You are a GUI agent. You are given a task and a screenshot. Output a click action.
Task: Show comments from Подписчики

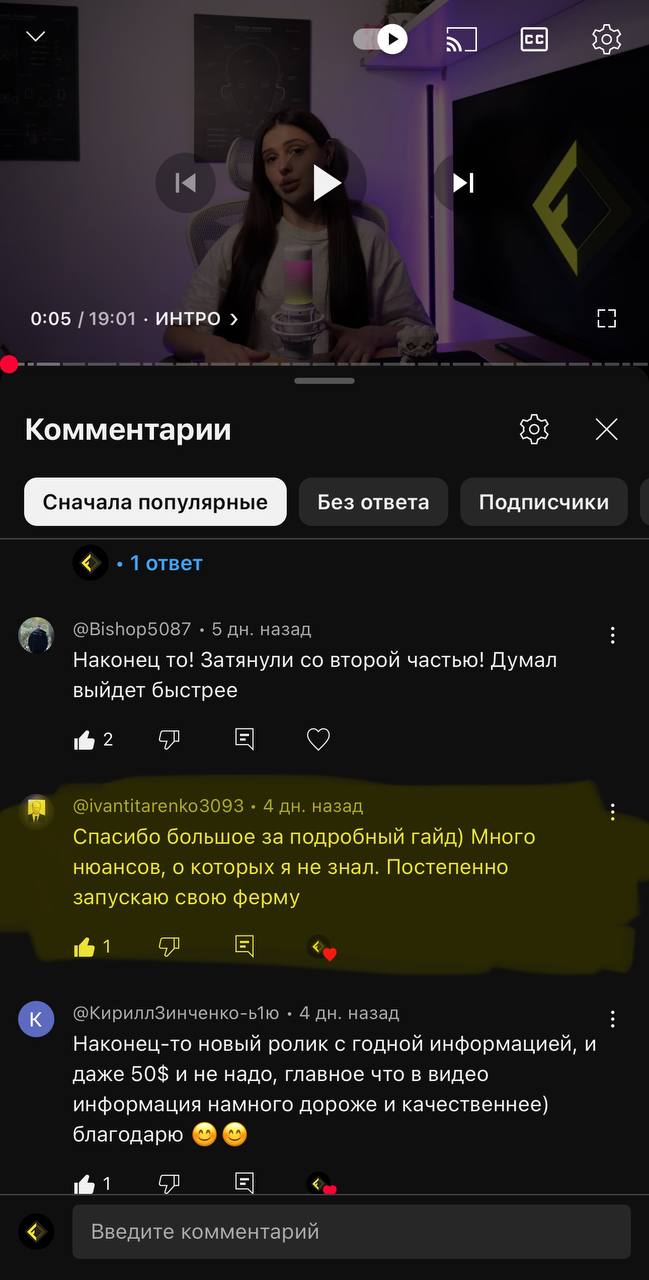[543, 502]
